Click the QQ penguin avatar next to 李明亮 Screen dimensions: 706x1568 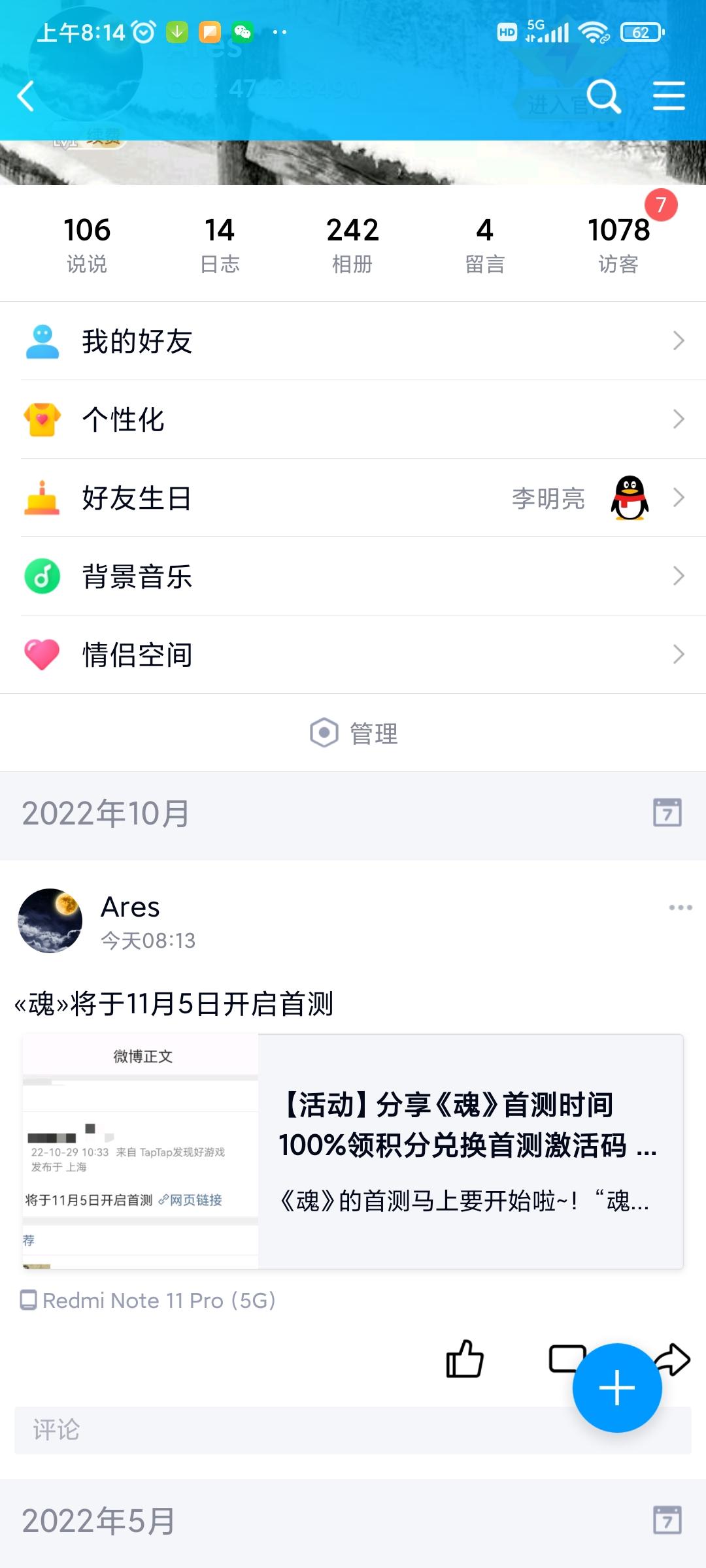tap(628, 499)
